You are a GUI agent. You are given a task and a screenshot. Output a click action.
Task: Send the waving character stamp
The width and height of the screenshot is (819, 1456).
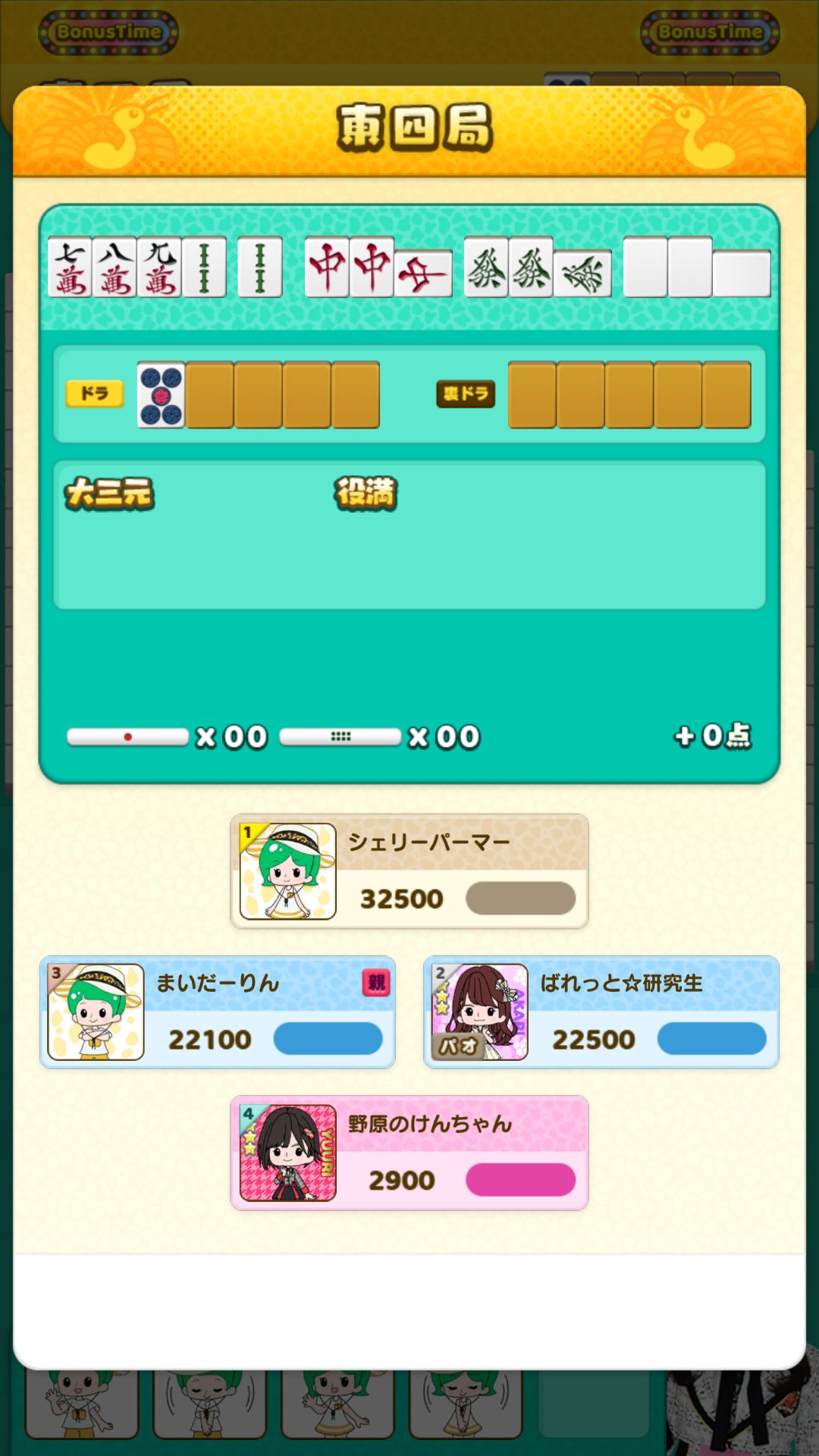click(82, 1404)
